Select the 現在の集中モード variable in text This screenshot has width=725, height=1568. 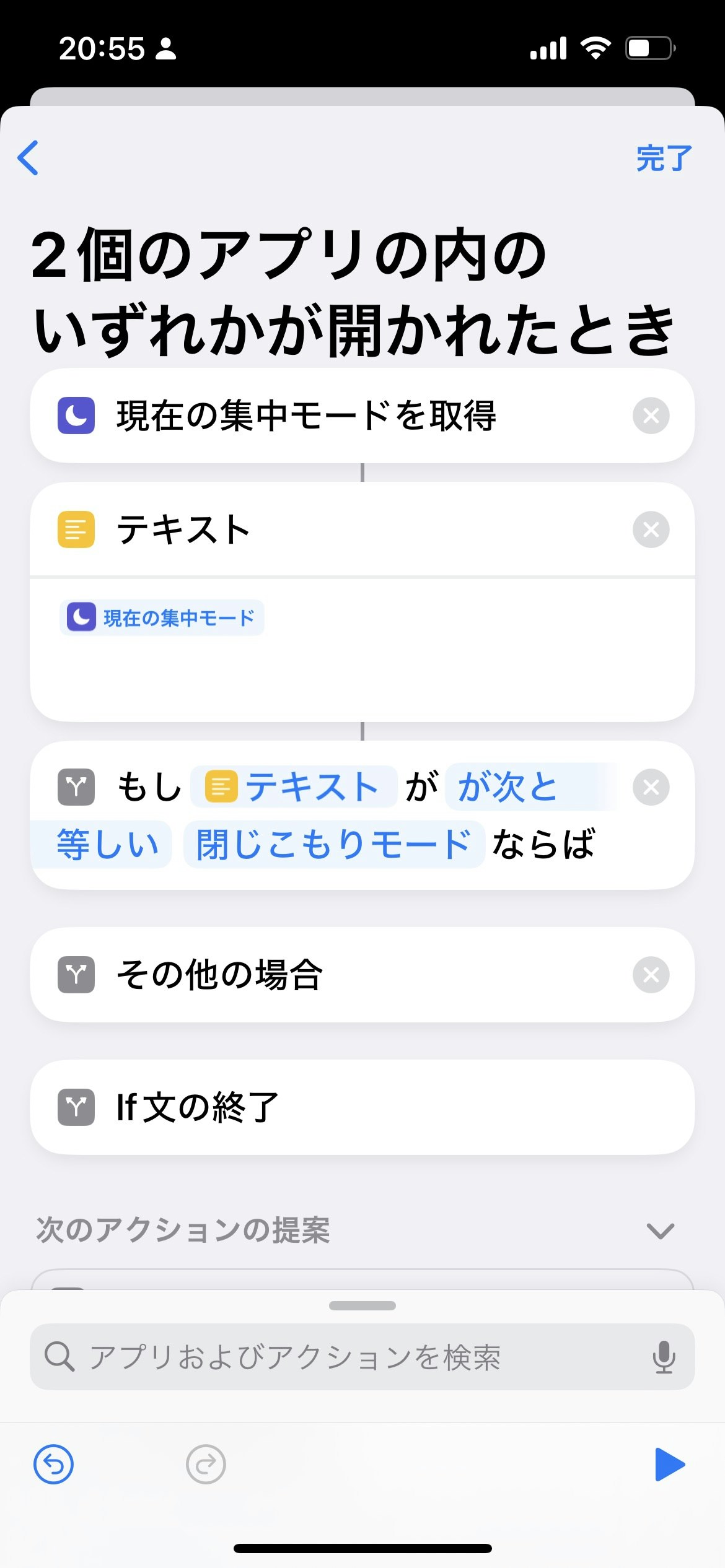click(162, 618)
